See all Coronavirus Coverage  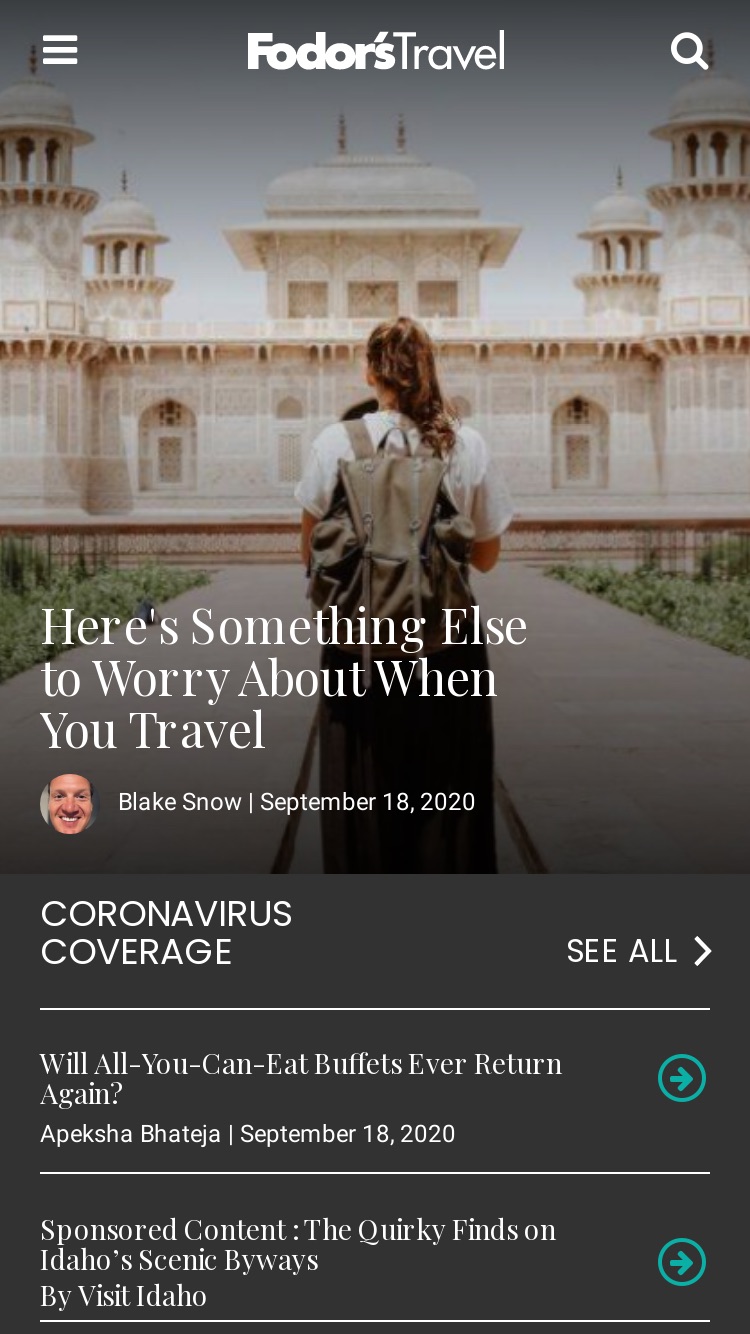(639, 951)
